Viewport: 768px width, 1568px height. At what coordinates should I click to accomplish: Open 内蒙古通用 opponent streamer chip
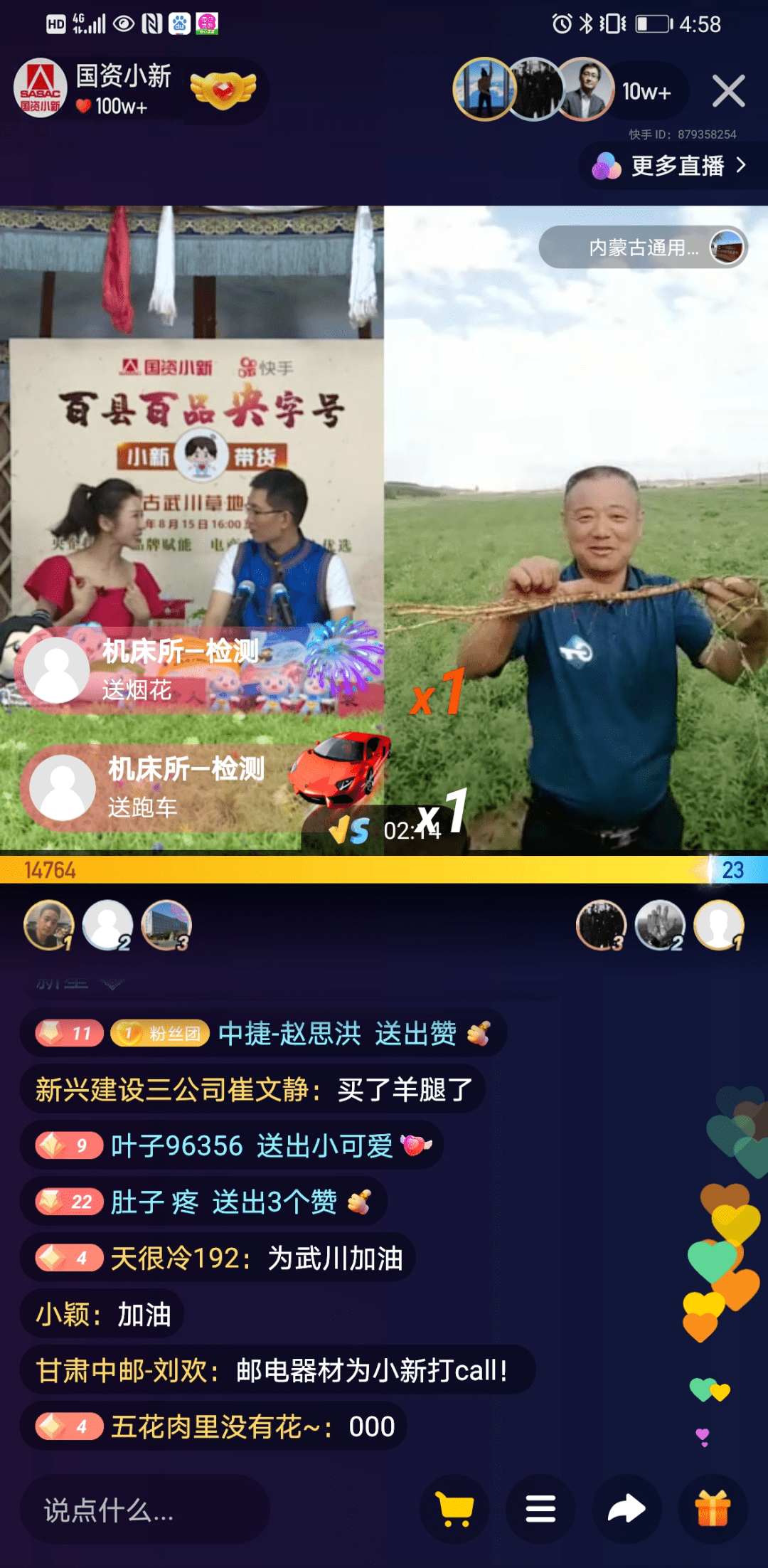coord(644,248)
